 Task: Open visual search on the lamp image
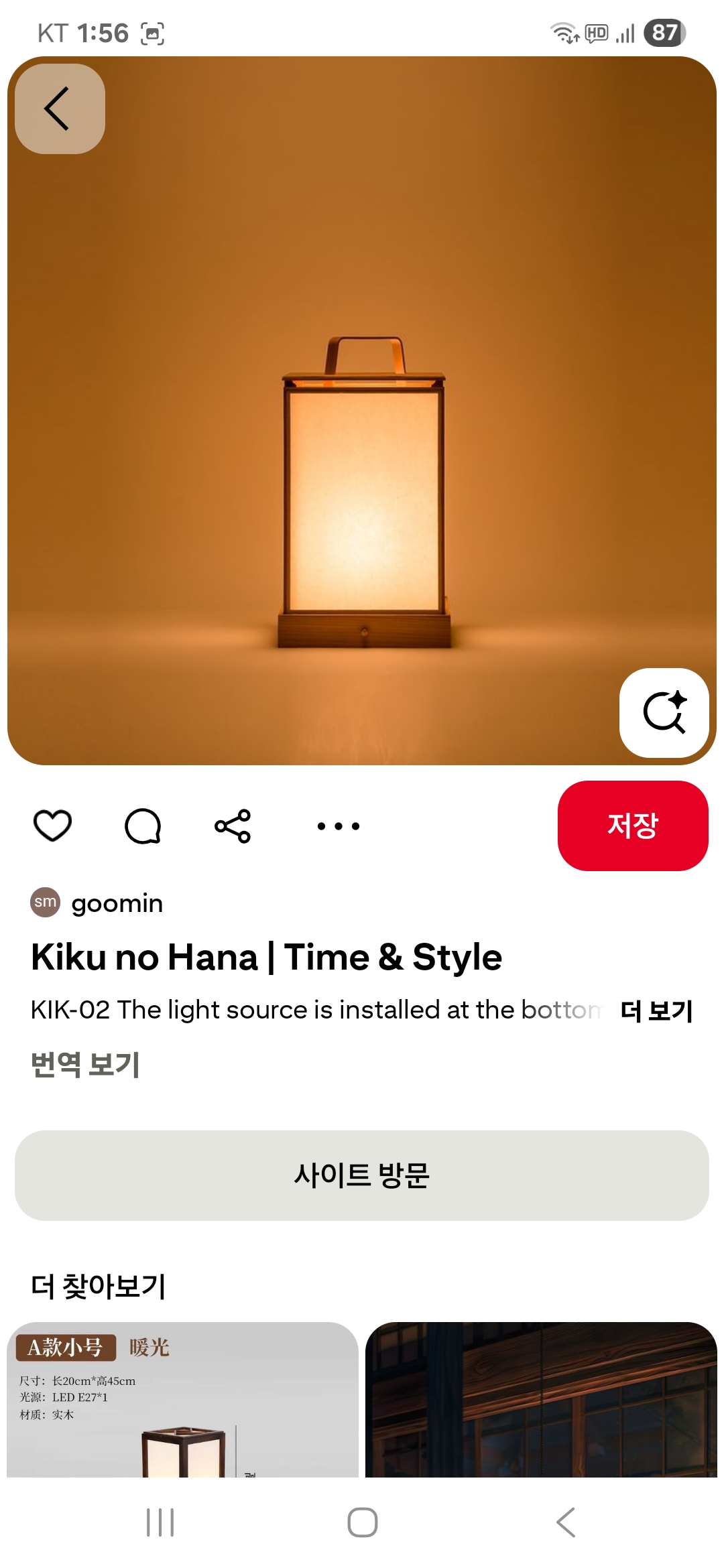click(x=664, y=712)
